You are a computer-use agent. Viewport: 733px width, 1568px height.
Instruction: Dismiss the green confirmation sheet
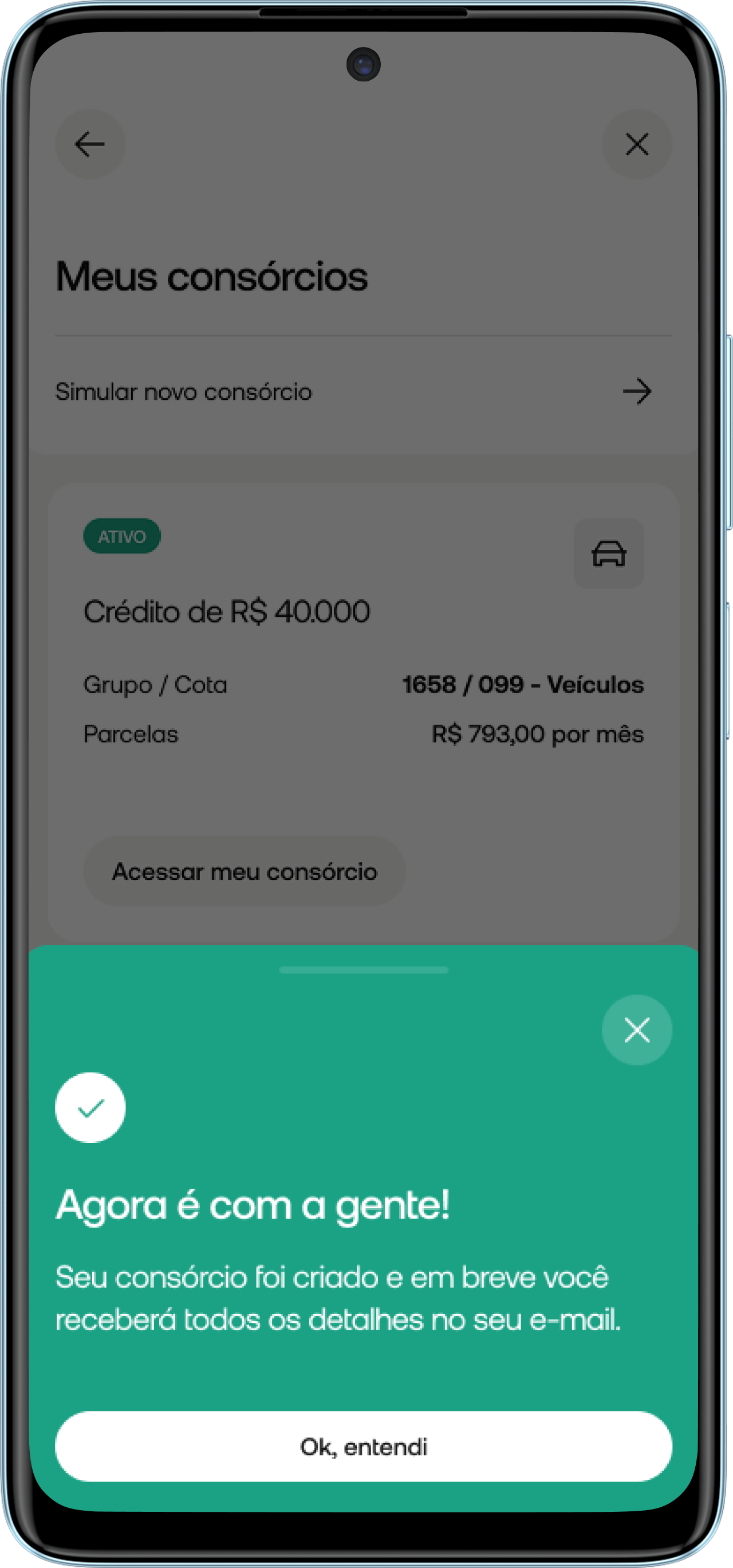636,1030
